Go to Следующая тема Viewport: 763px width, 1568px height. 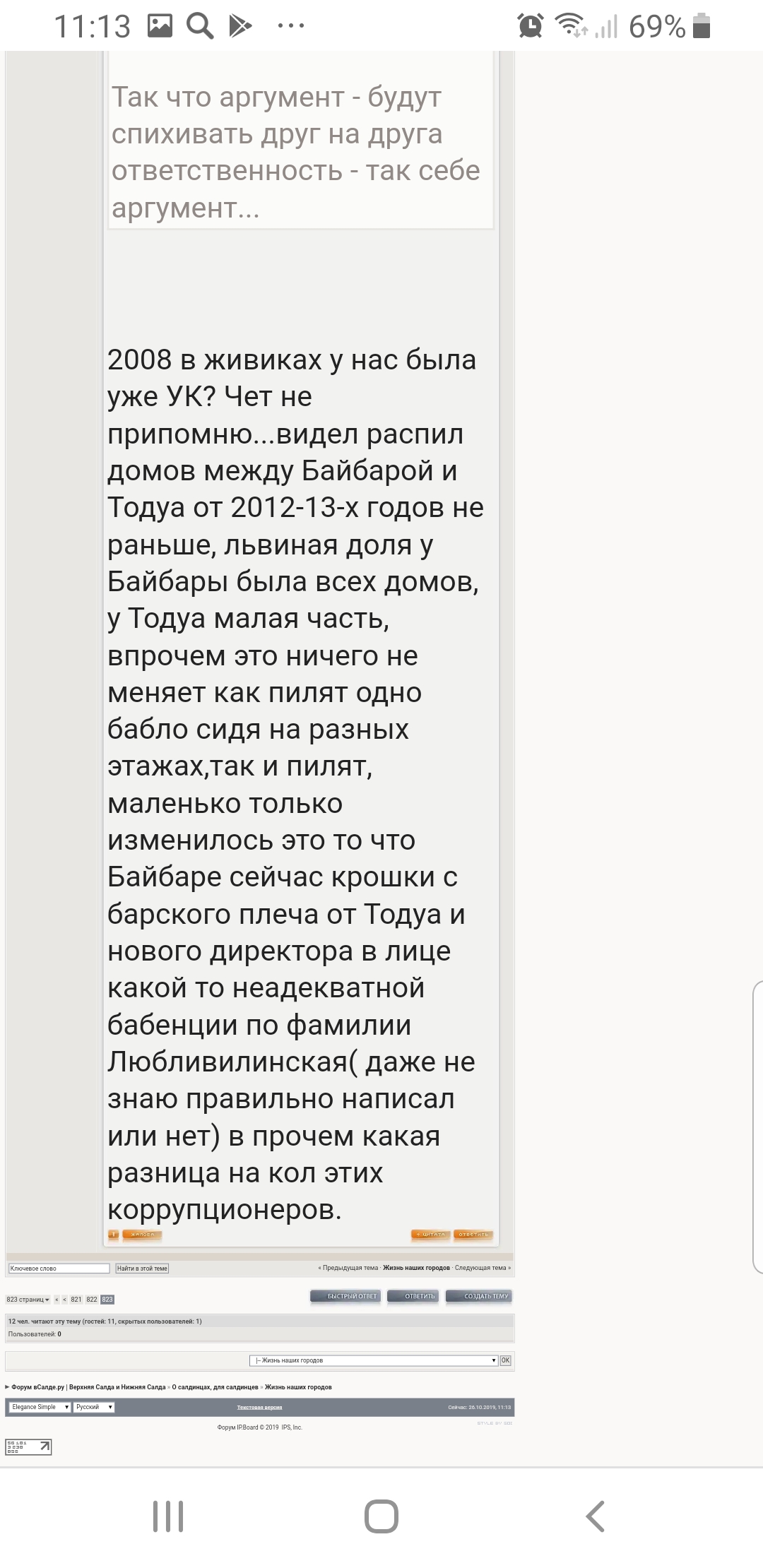pyautogui.click(x=482, y=1268)
